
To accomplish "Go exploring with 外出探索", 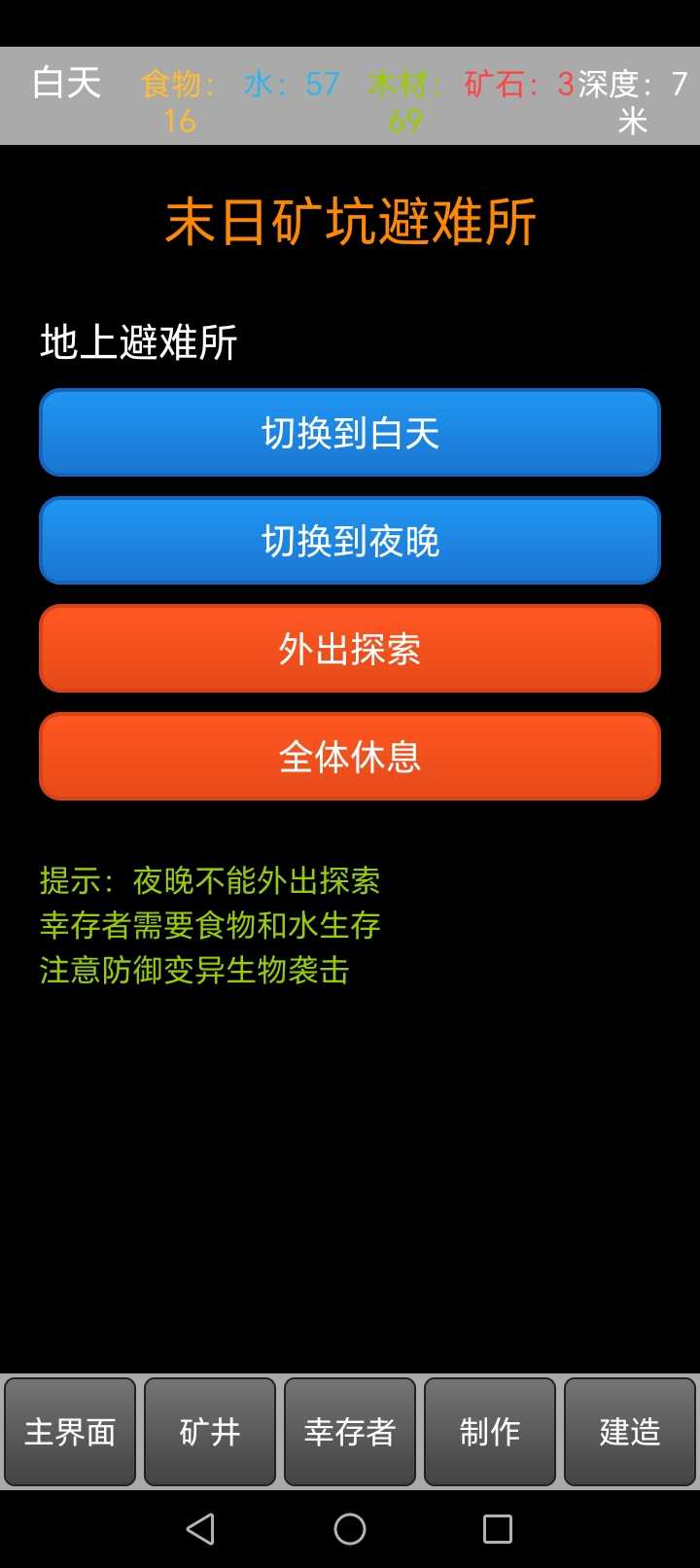I will [x=350, y=649].
